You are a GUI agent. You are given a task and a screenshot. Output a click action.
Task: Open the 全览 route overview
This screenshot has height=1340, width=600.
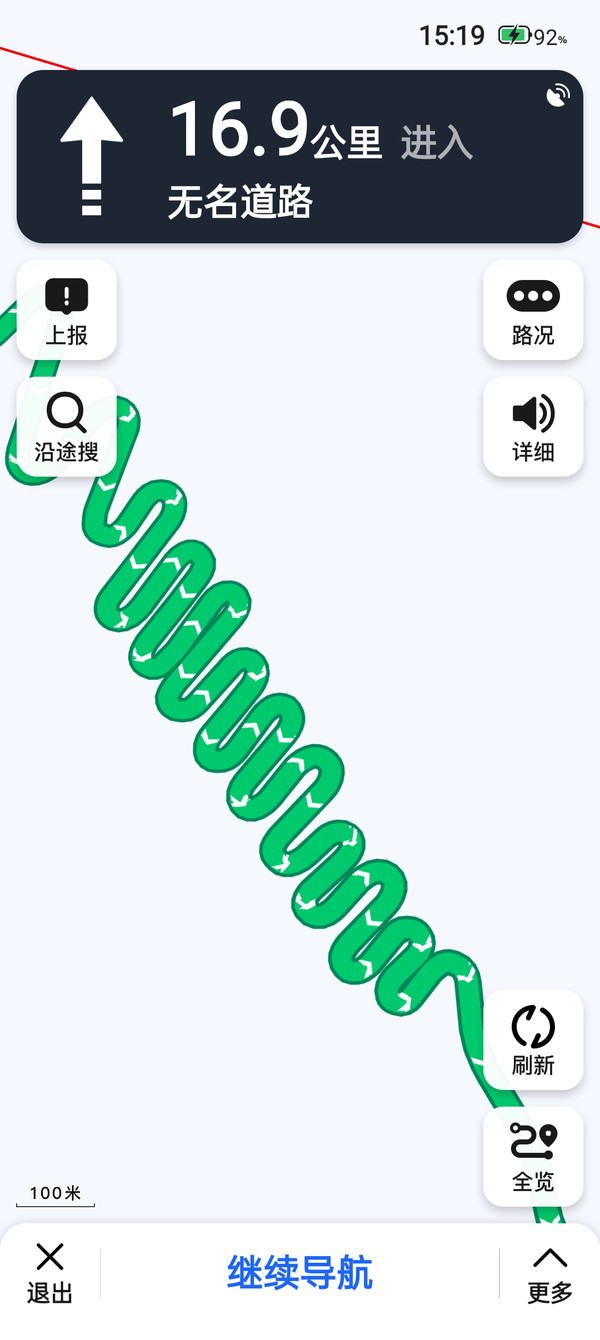click(x=533, y=1157)
